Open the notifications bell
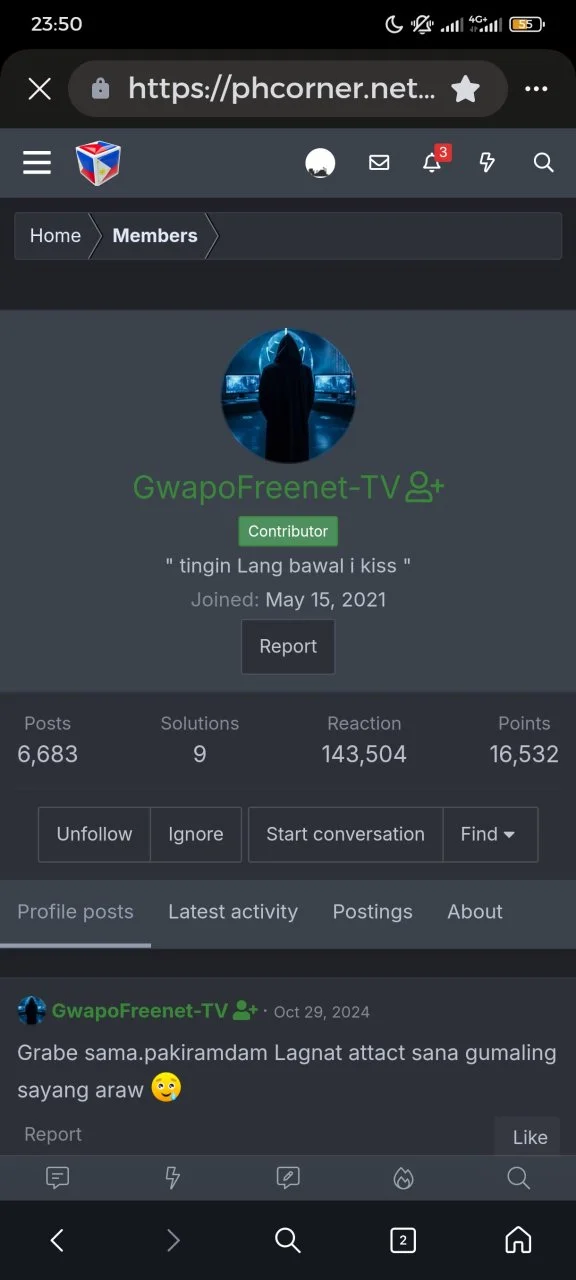576x1280 pixels. pyautogui.click(x=432, y=162)
